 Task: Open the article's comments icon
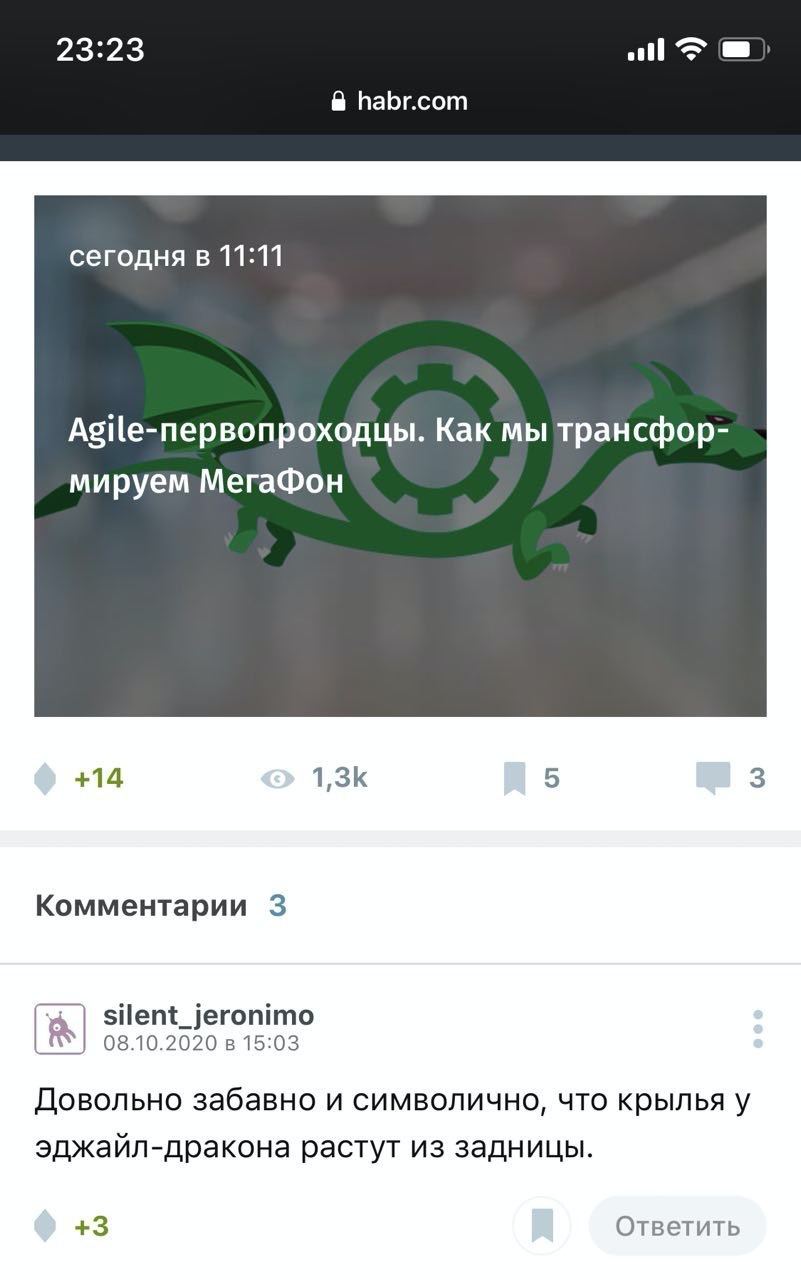coord(712,778)
